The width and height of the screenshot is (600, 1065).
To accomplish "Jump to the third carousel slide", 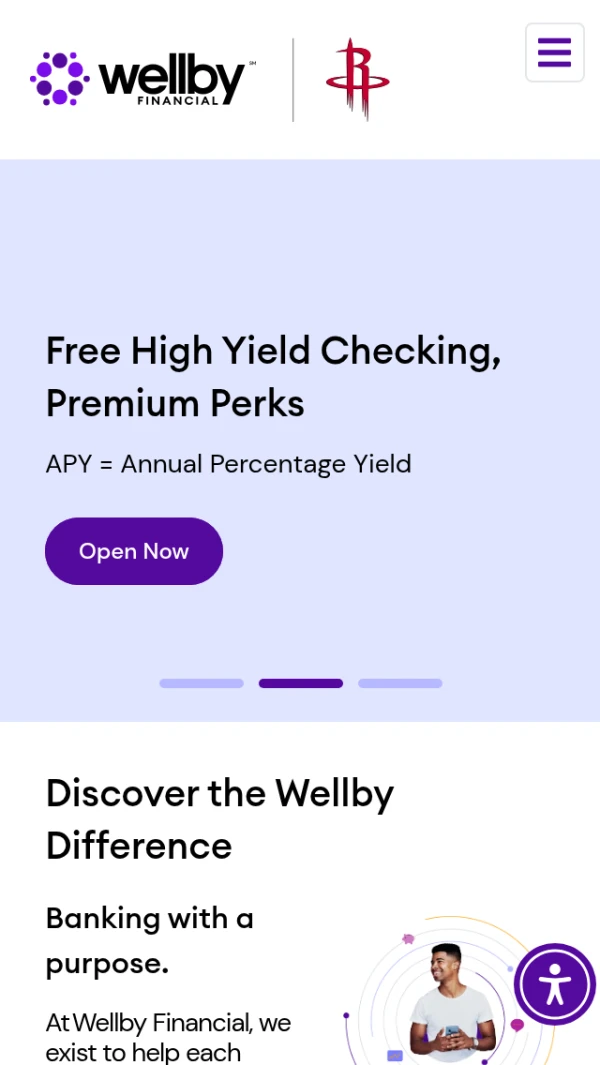I will (x=400, y=684).
